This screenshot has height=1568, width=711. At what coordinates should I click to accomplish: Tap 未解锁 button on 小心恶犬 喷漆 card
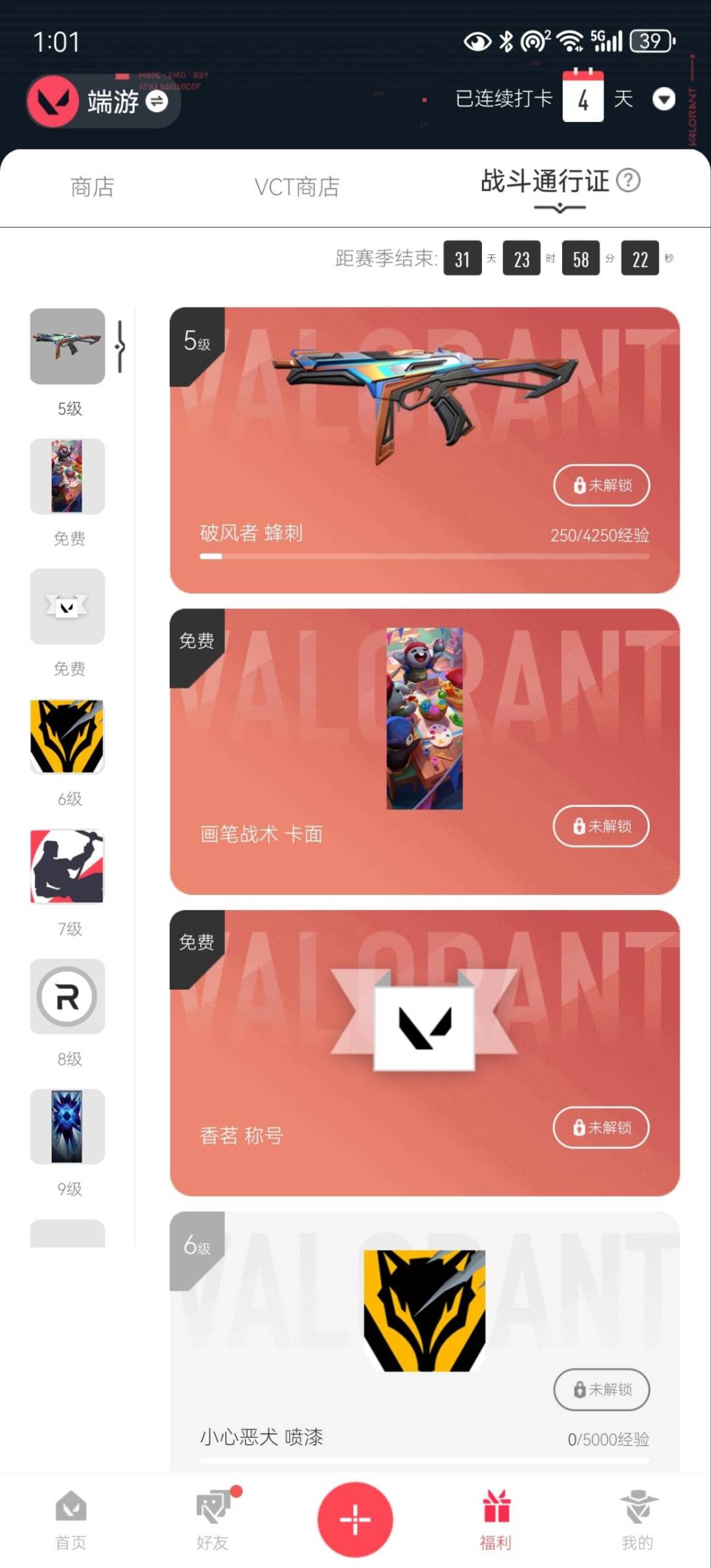pyautogui.click(x=601, y=1390)
